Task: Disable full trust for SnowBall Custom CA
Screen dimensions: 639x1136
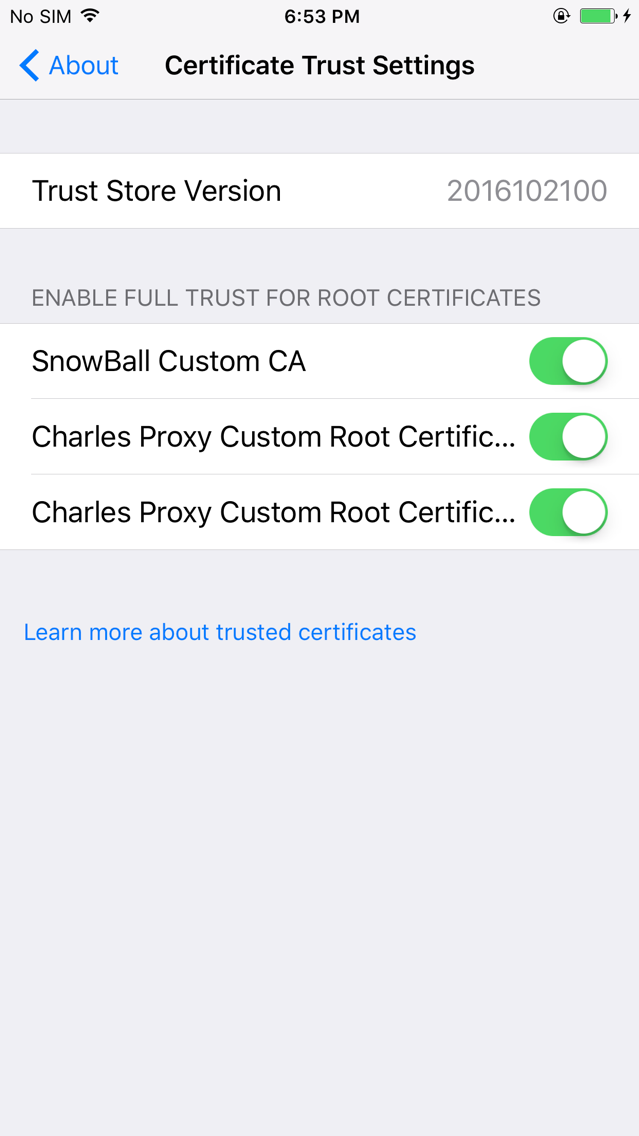Action: coord(568,361)
